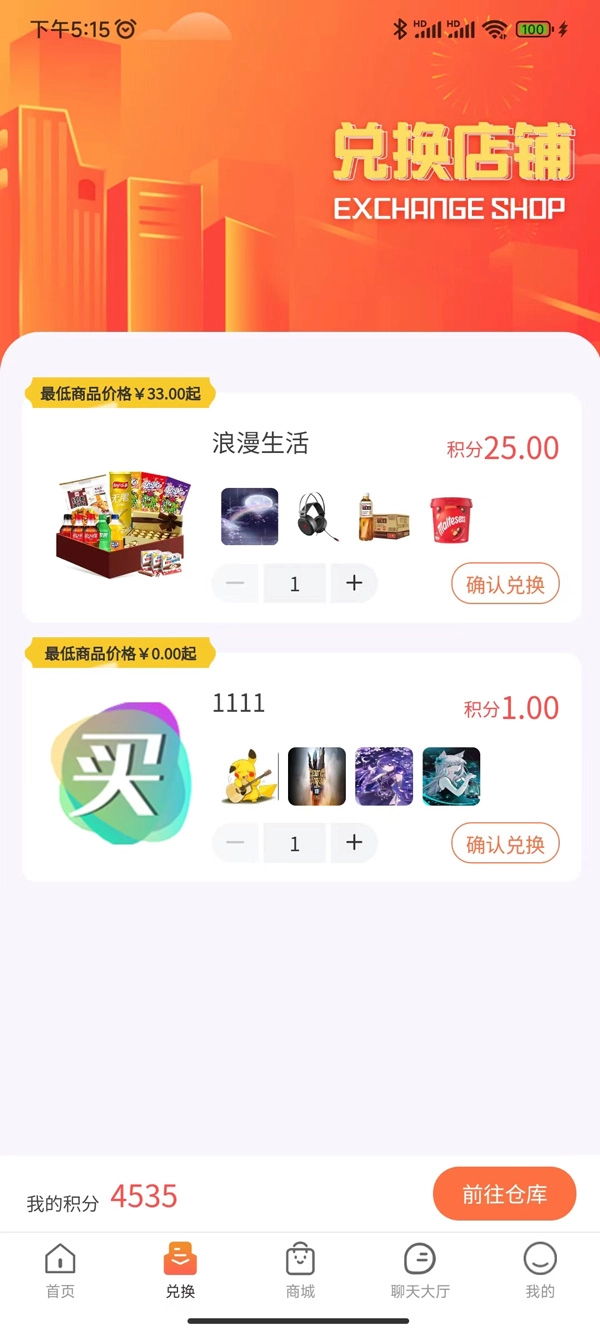Confirm exchange for the 1111 box
Image resolution: width=600 pixels, height=1333 pixels.
(x=505, y=844)
